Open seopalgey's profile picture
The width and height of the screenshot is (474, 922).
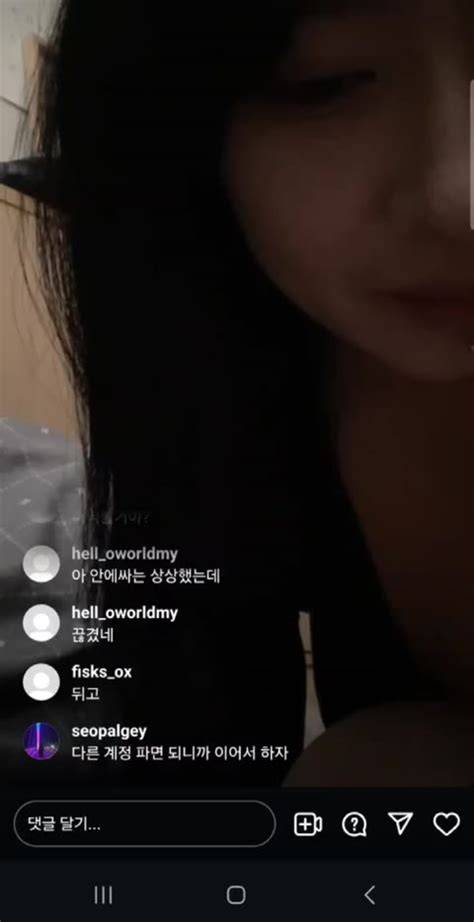point(41,741)
